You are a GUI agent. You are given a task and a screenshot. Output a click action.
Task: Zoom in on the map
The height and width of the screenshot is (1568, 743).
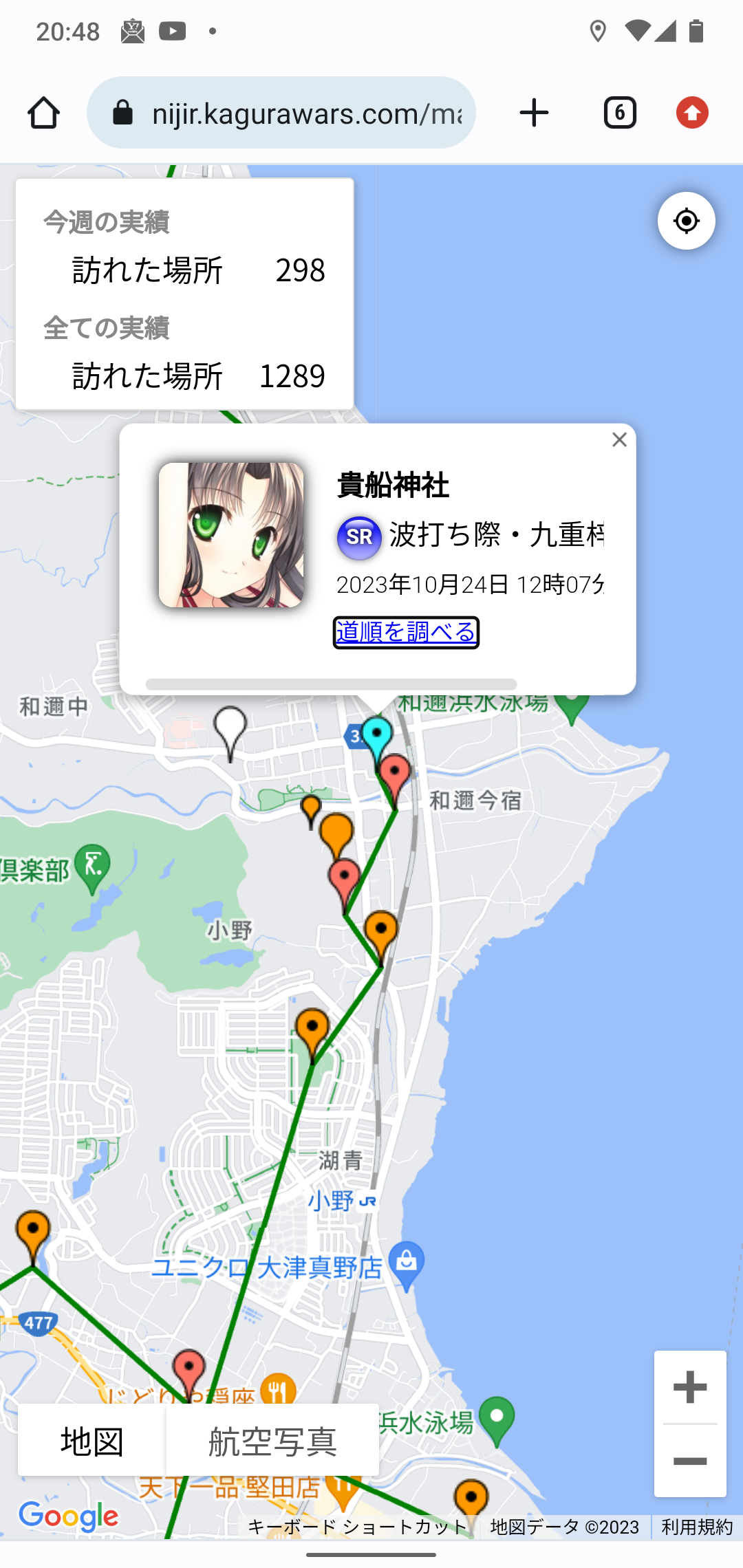pyautogui.click(x=690, y=1387)
